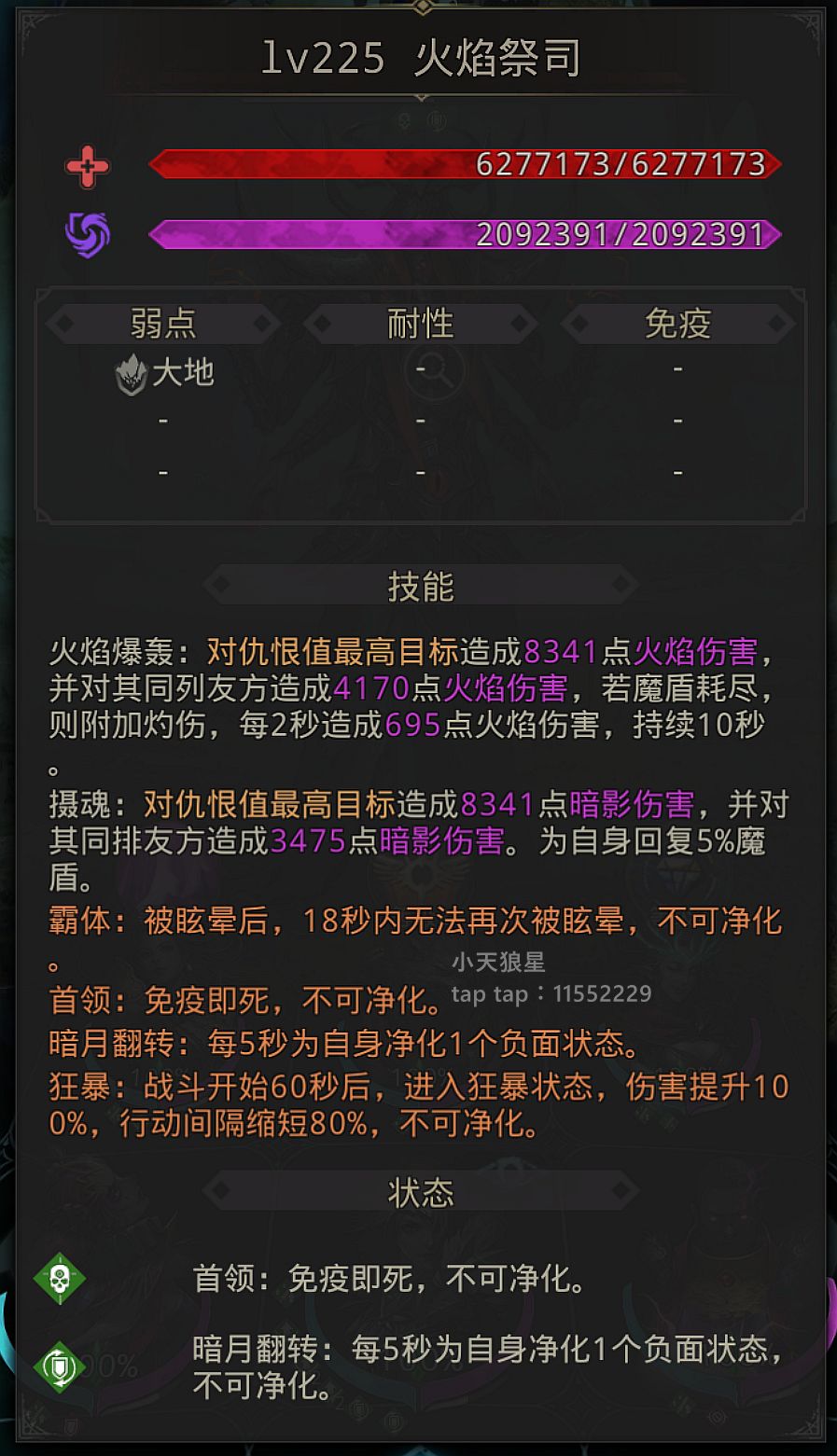Click the lv225 火焰祭司 title
The image size is (837, 1456).
point(419,58)
